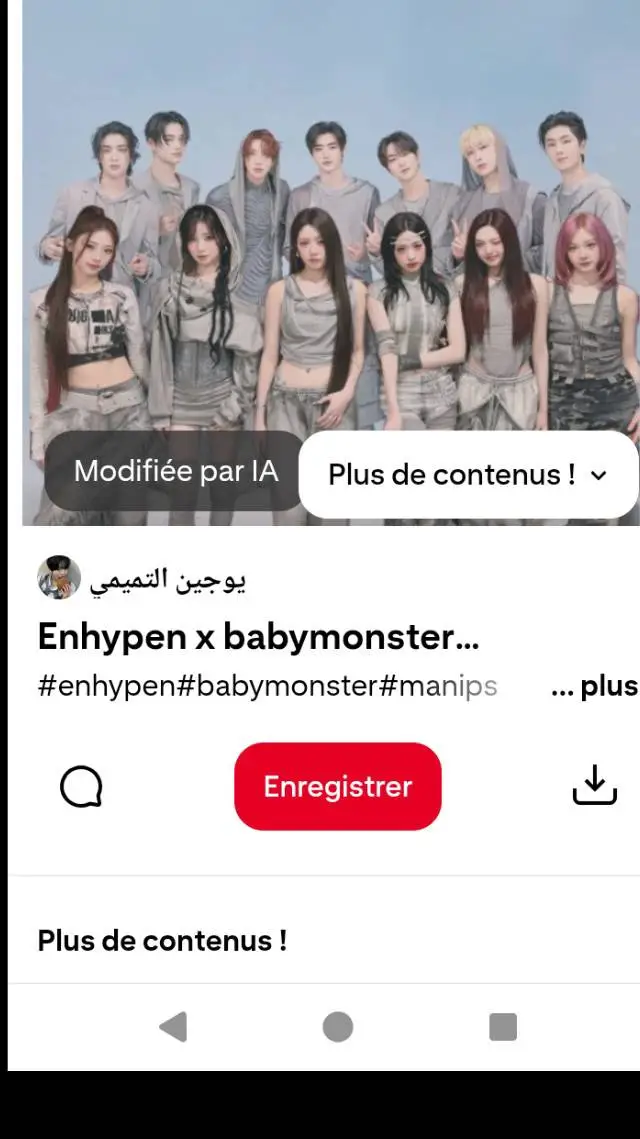Screen dimensions: 640x1139
Task: Go back with the system back button
Action: pos(173,1026)
